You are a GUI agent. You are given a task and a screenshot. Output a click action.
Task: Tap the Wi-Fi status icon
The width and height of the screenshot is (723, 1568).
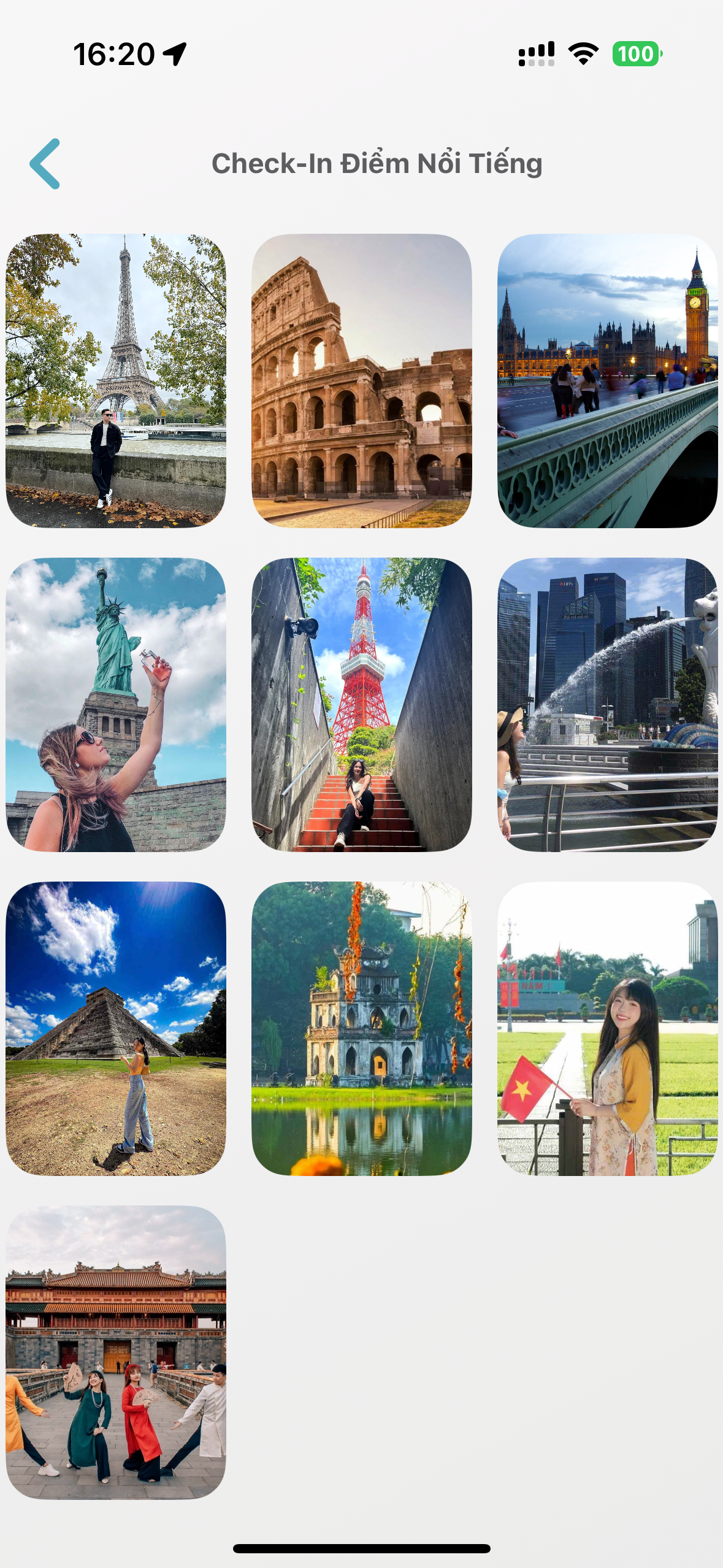(581, 54)
